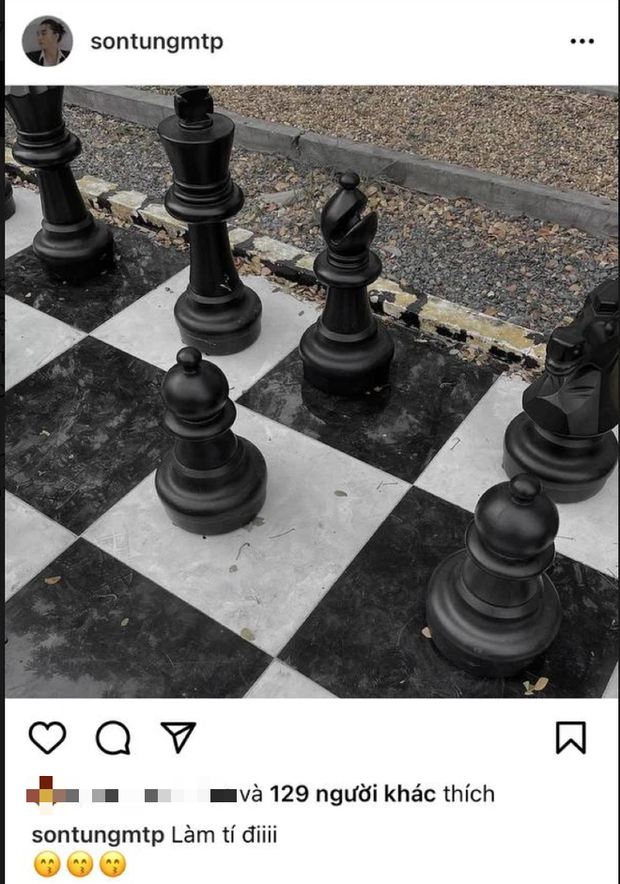Comment on this post
Screen dimensions: 620x884
pos(113,738)
